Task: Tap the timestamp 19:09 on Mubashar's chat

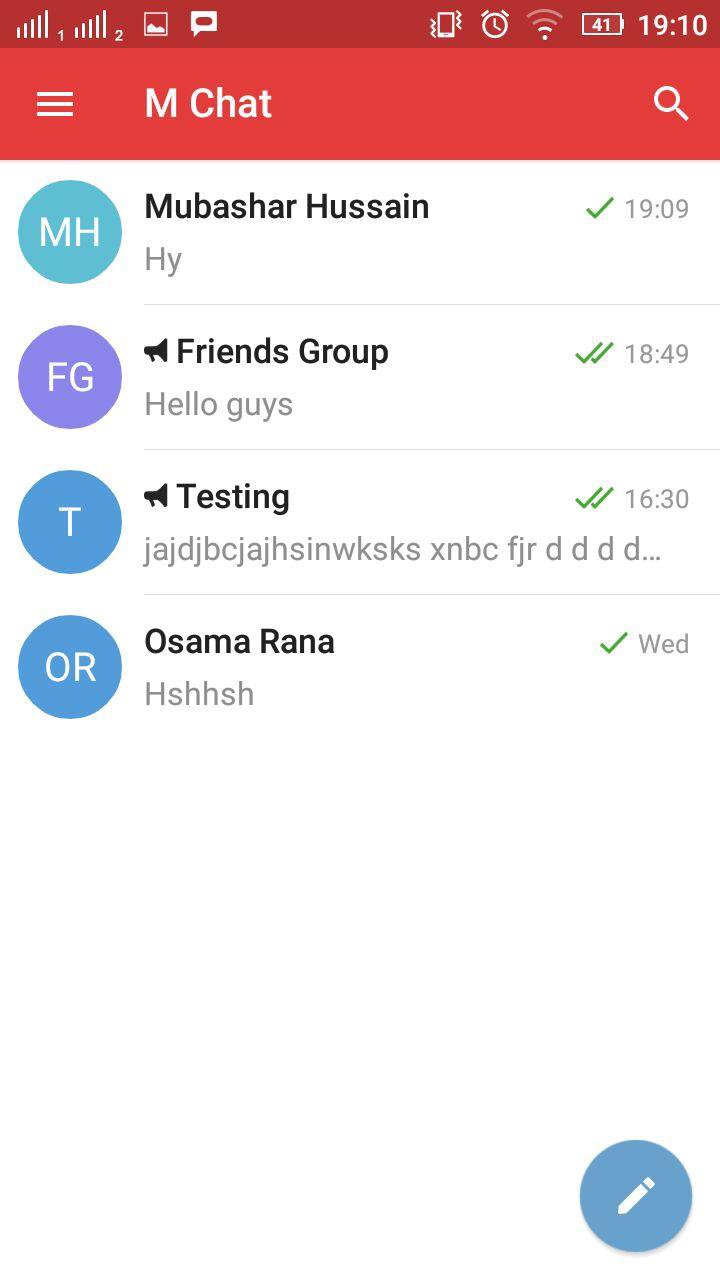Action: tap(656, 208)
